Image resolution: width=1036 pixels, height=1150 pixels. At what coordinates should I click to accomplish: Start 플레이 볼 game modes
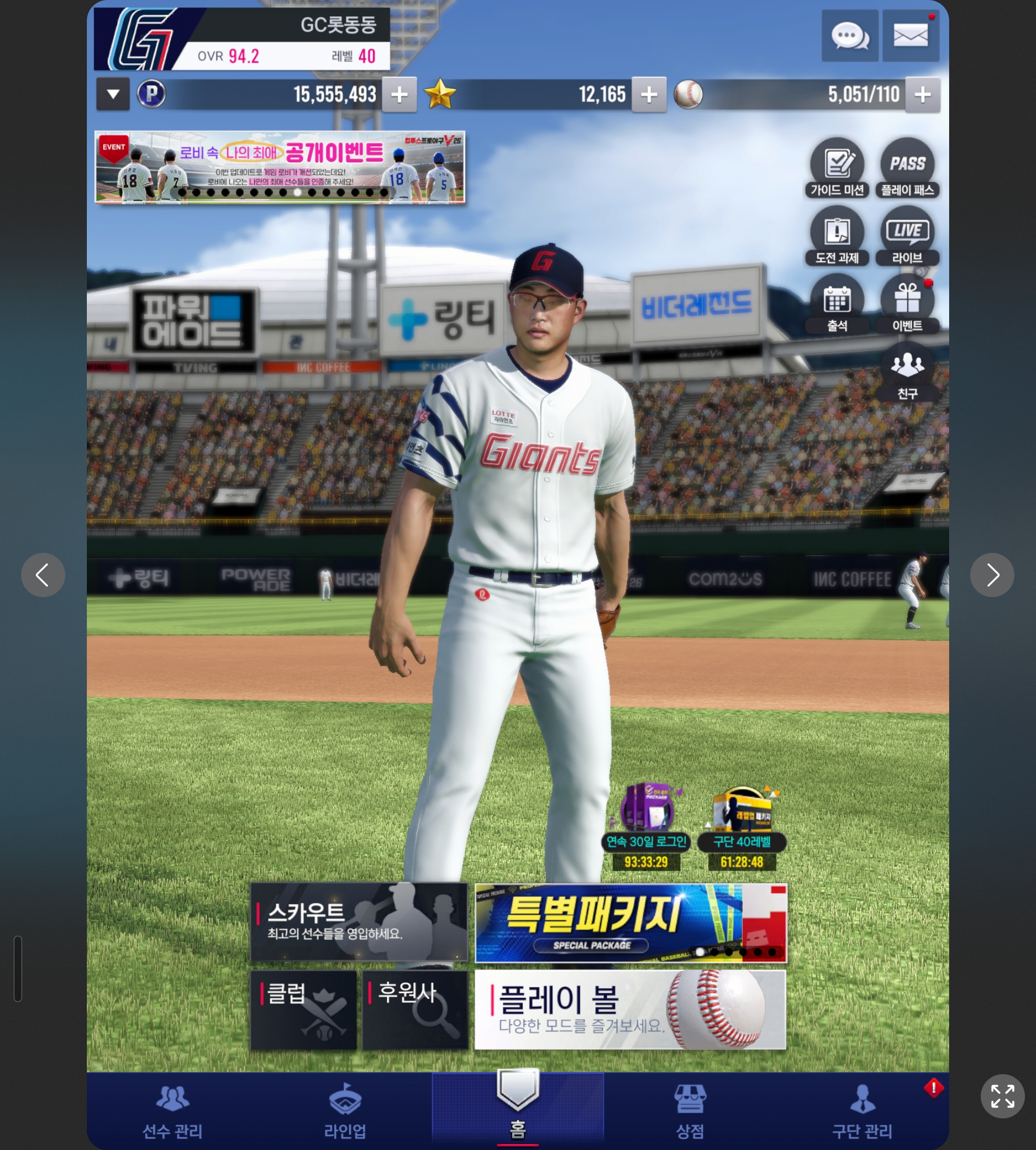point(631,1010)
